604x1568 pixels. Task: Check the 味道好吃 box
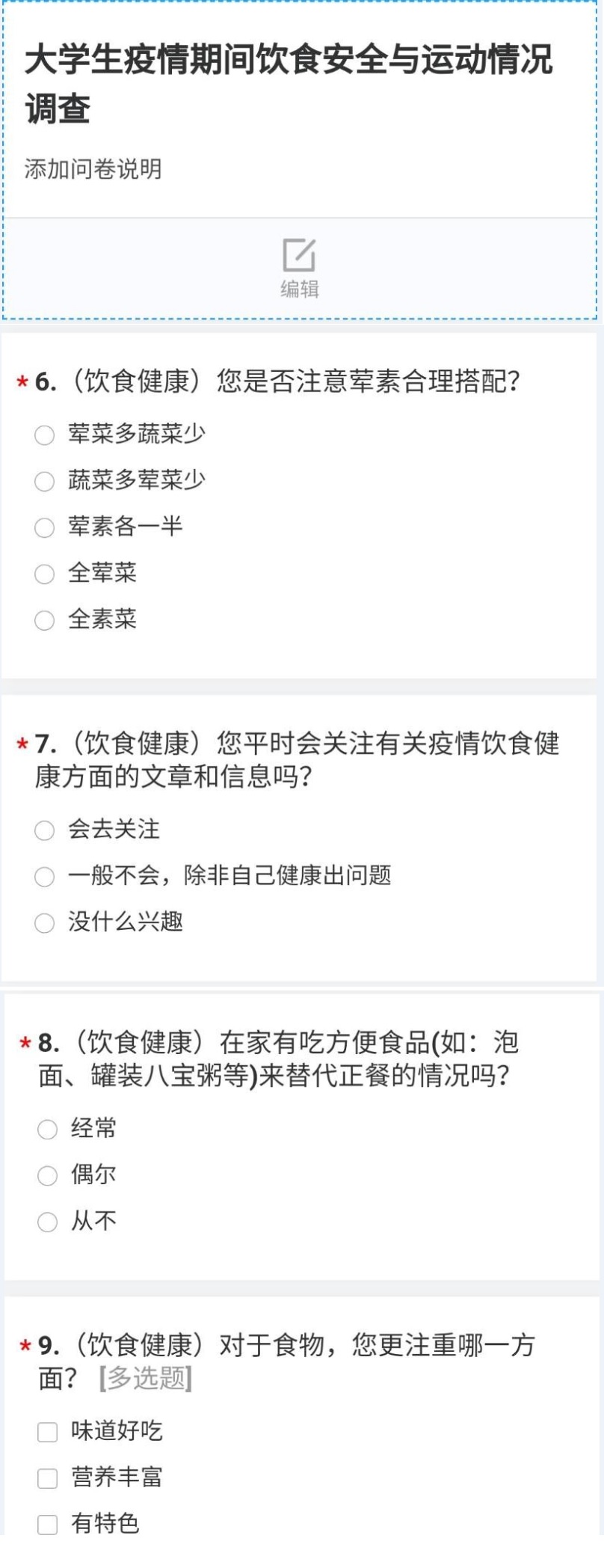(48, 1433)
